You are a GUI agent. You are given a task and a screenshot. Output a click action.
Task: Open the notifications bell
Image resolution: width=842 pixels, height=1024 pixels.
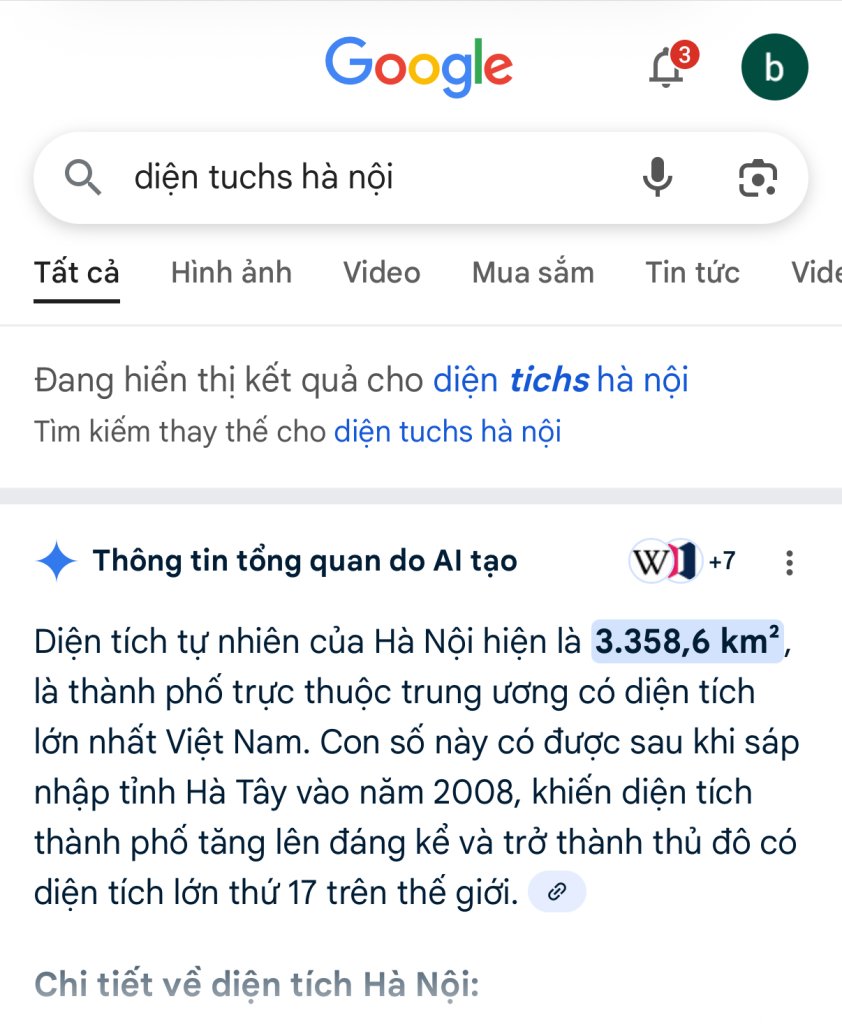point(666,67)
